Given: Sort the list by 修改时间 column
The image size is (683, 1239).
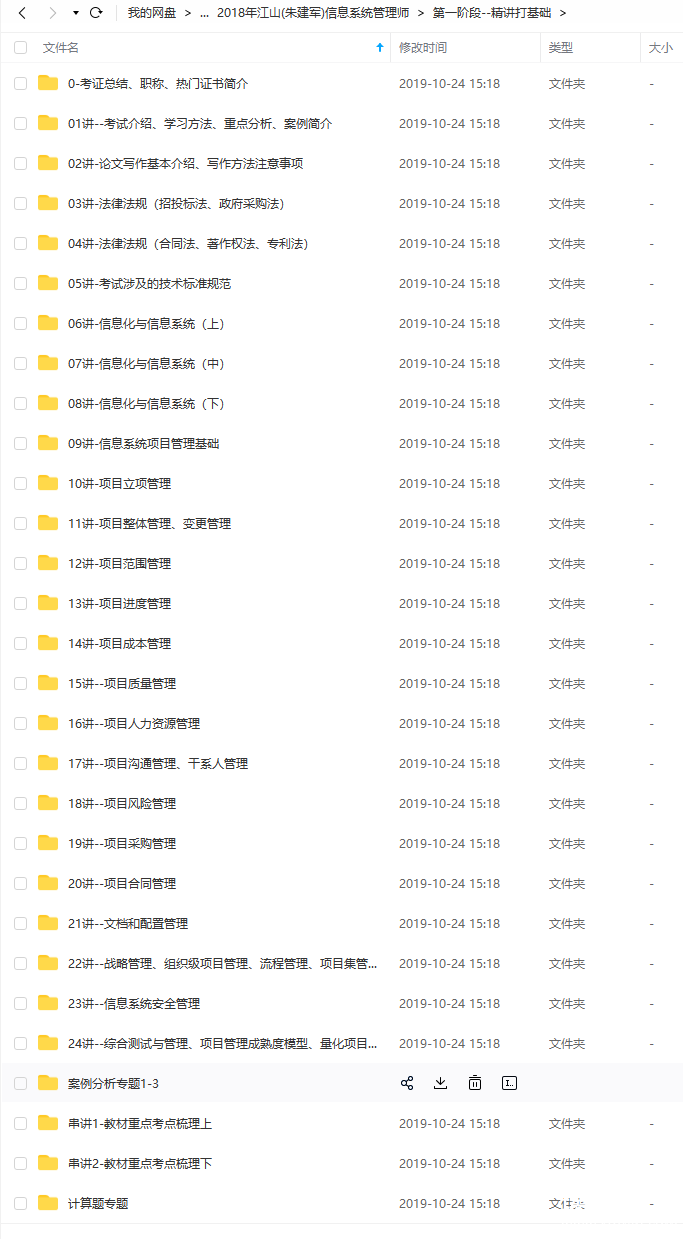Looking at the screenshot, I should (x=423, y=47).
